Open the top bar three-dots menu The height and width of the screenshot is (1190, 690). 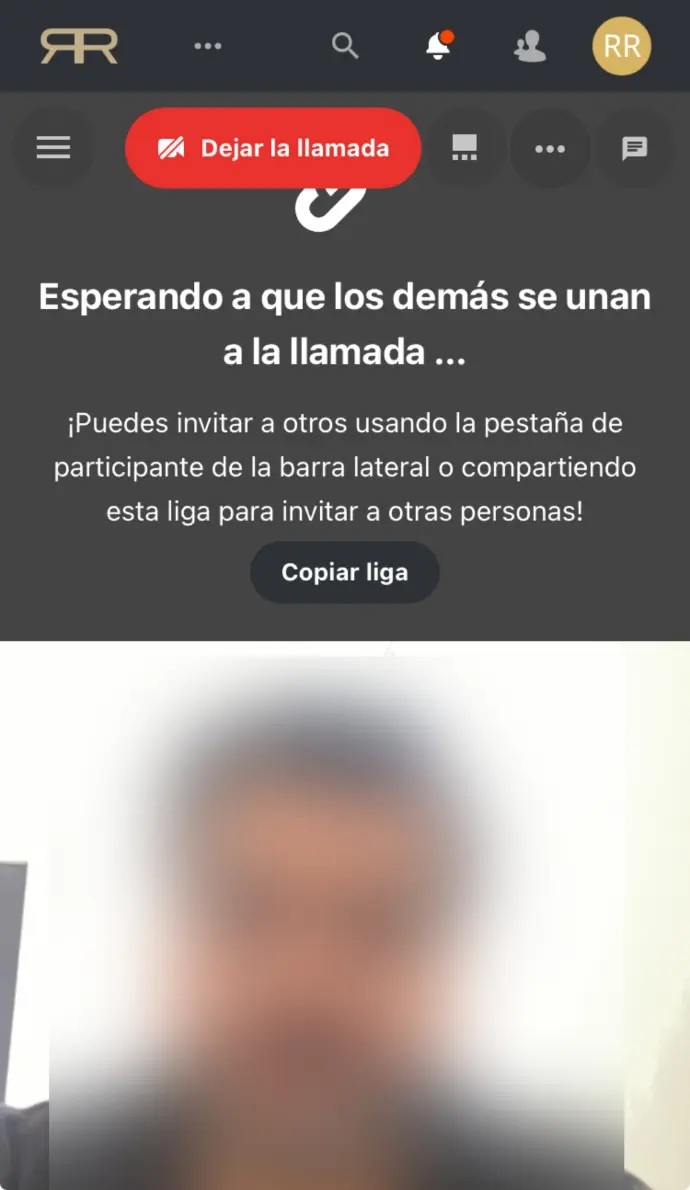(207, 46)
